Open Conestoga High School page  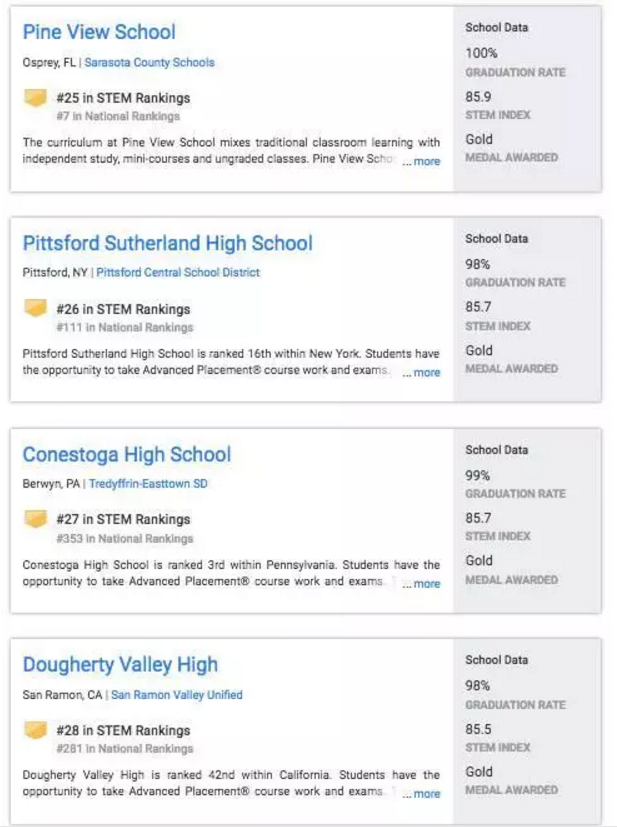(126, 454)
